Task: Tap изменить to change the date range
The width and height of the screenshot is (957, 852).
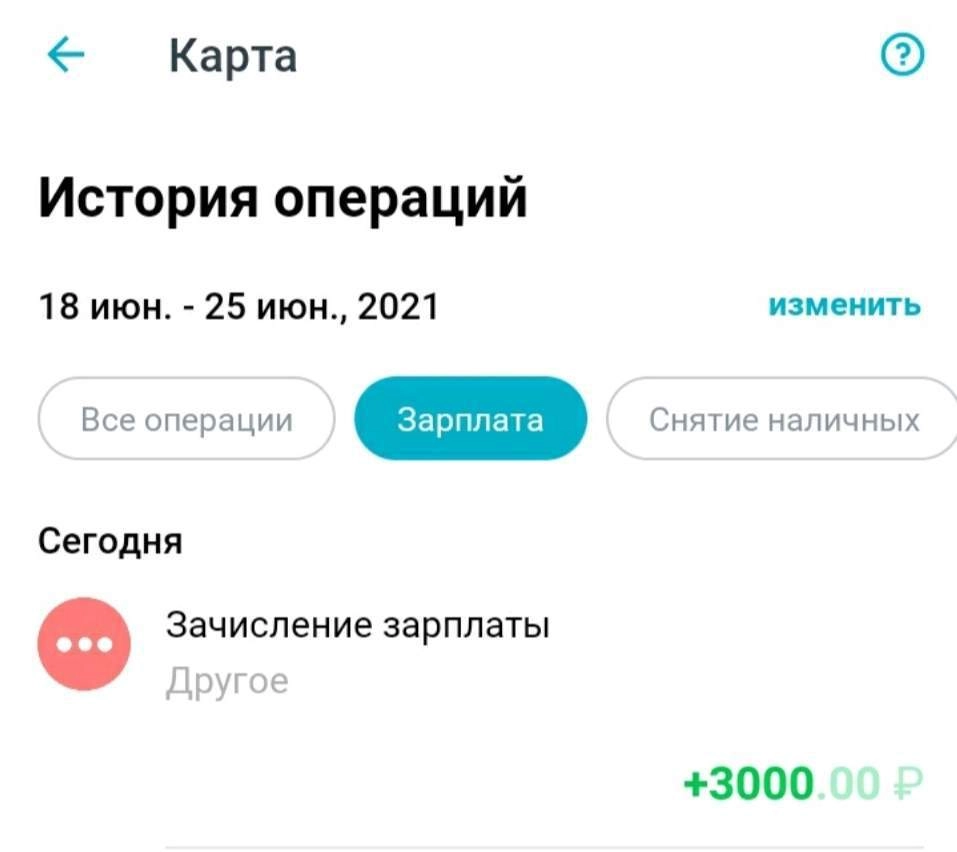Action: (x=845, y=304)
